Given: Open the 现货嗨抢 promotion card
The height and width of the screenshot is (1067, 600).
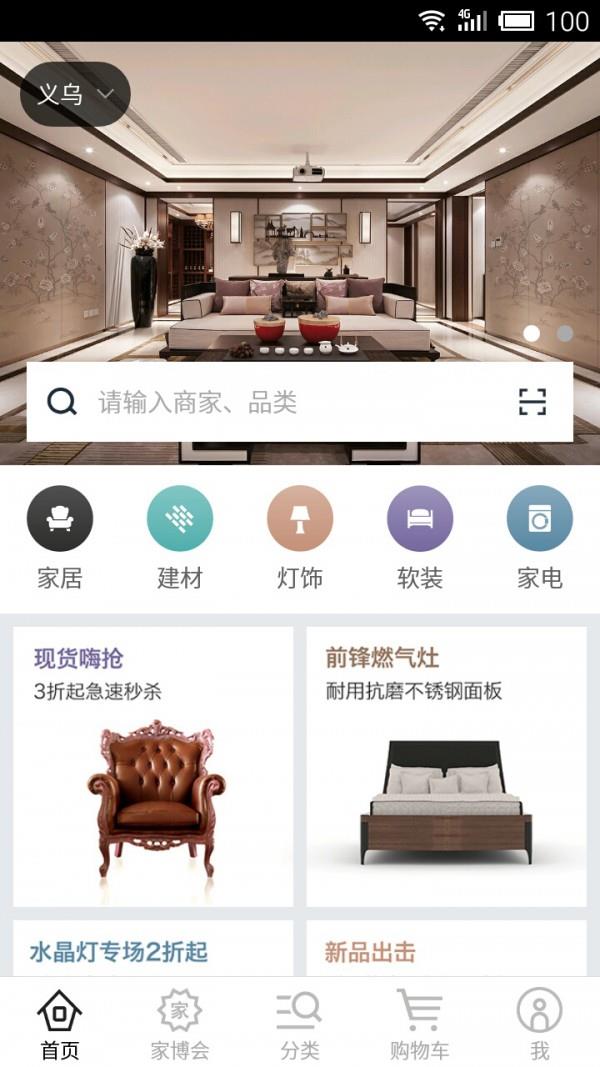Looking at the screenshot, I should (x=153, y=766).
